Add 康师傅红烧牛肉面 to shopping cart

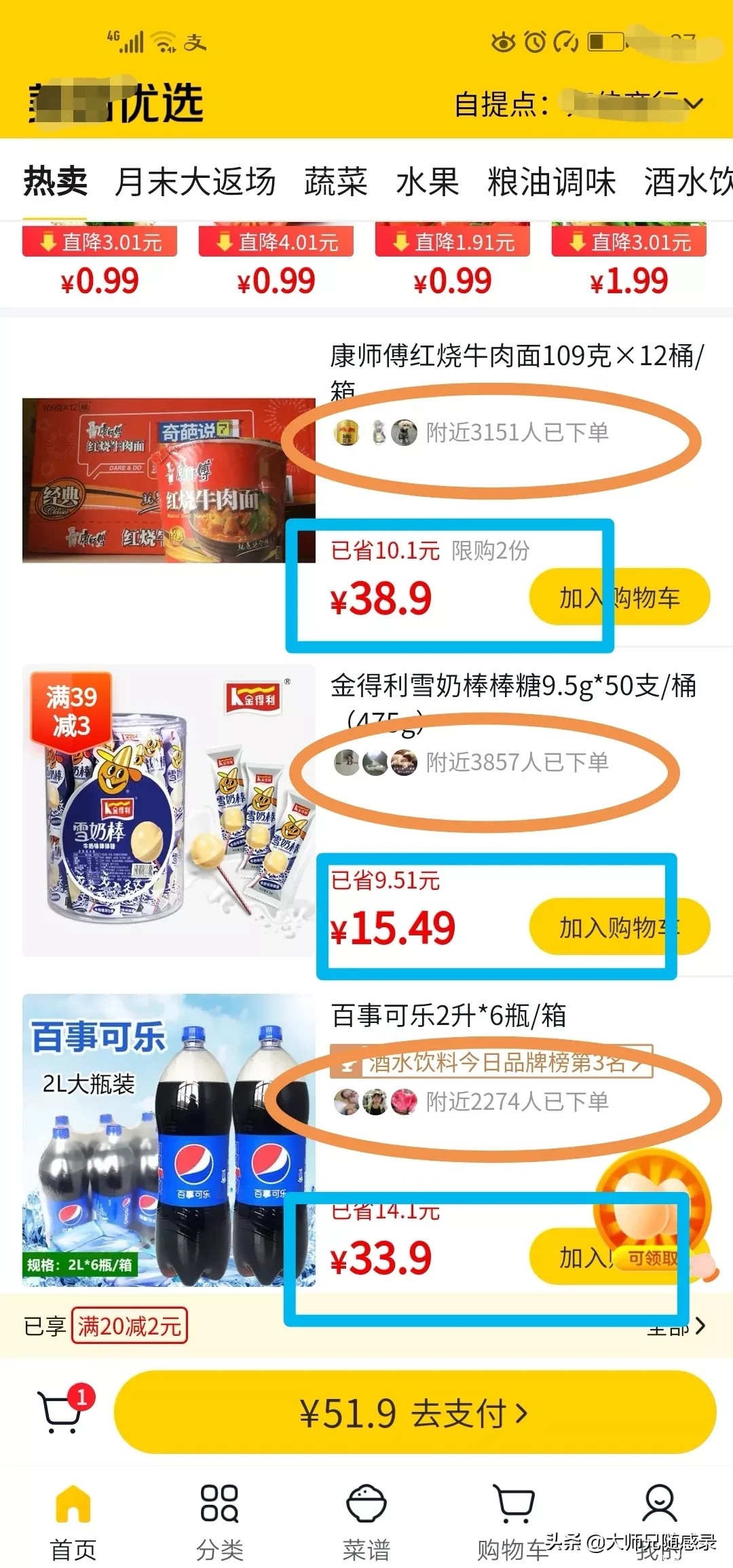[x=619, y=597]
